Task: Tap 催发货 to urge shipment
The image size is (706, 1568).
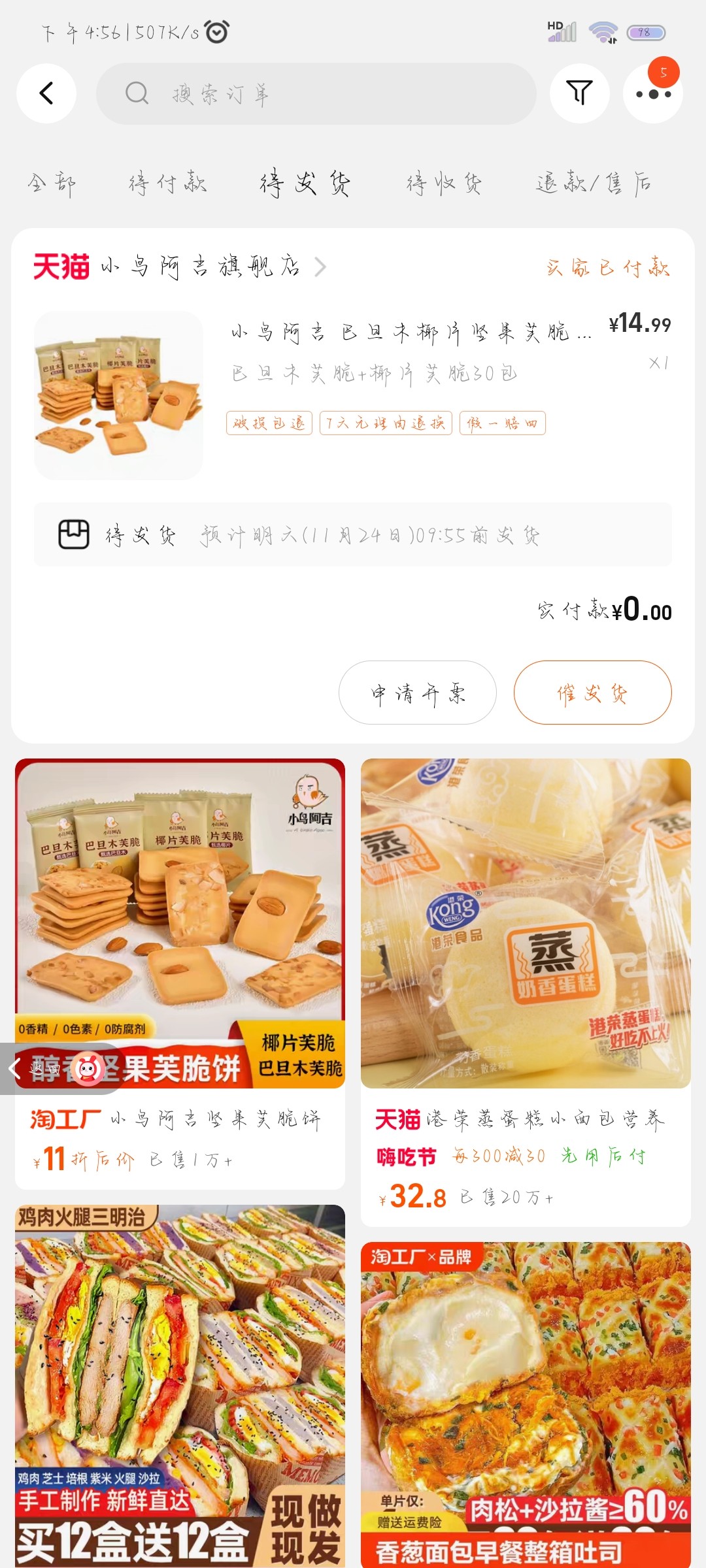Action: pos(592,693)
